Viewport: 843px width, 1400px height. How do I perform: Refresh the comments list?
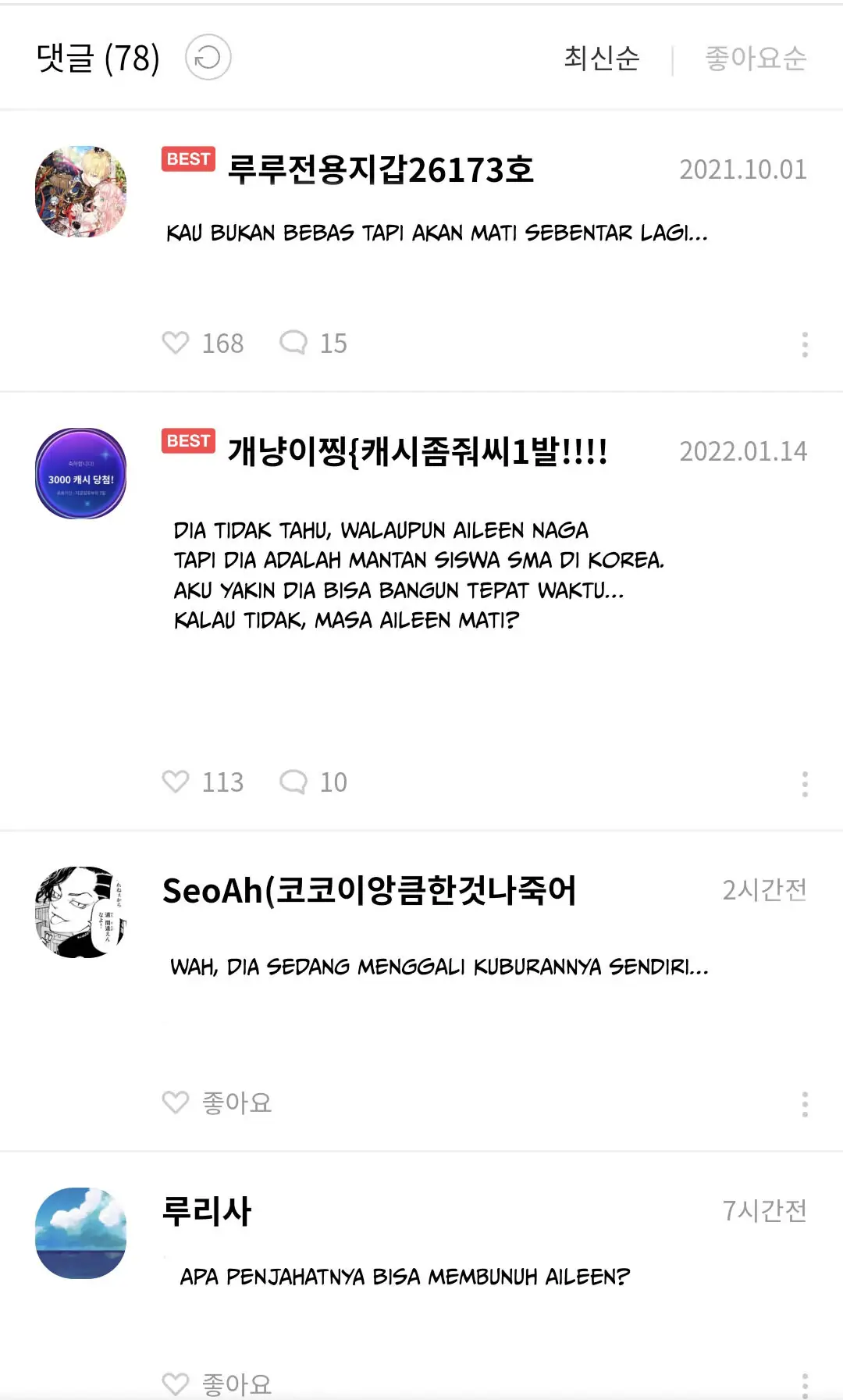[208, 58]
